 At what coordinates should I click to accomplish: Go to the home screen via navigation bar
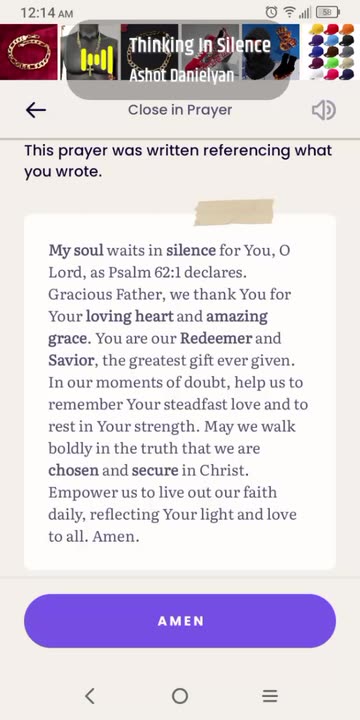click(180, 696)
